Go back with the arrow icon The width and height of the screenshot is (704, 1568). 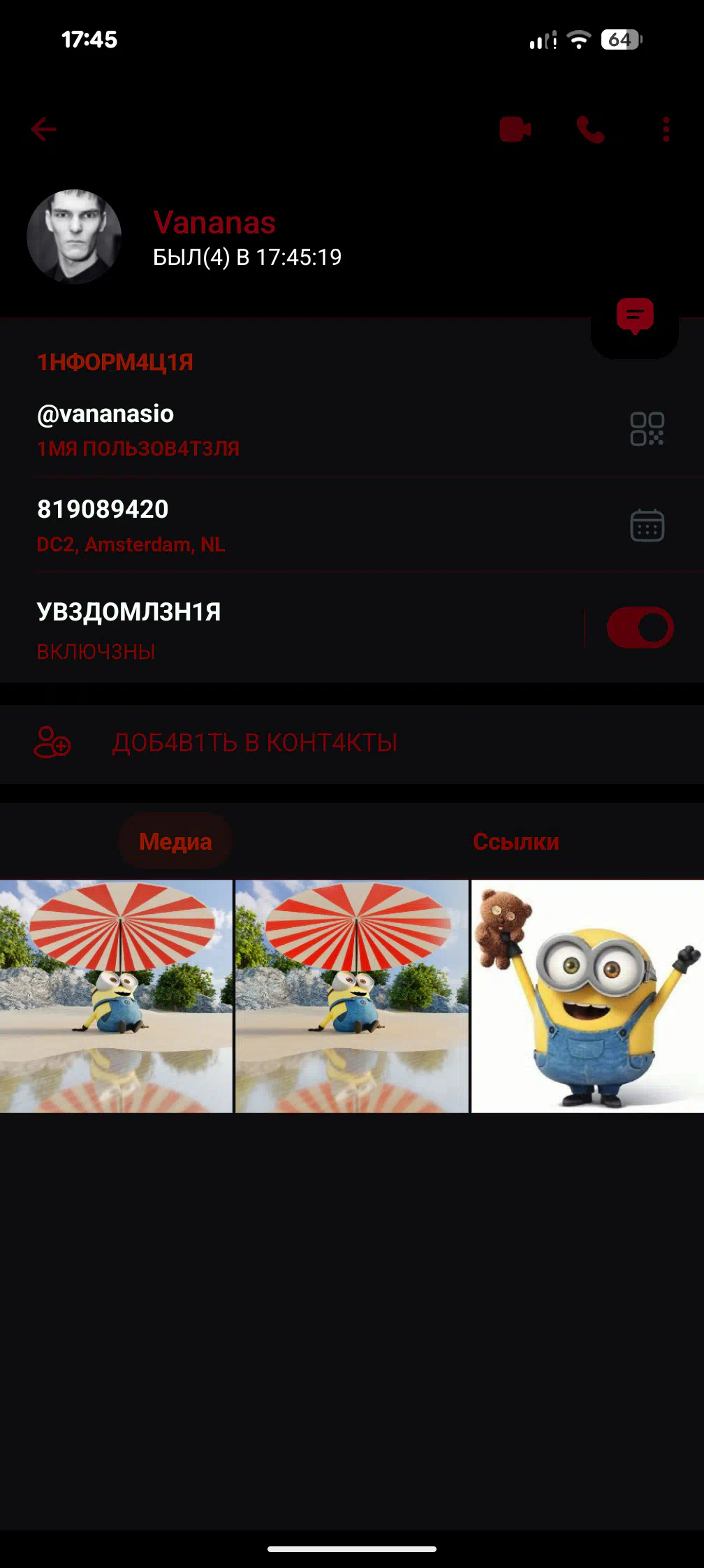(x=43, y=129)
